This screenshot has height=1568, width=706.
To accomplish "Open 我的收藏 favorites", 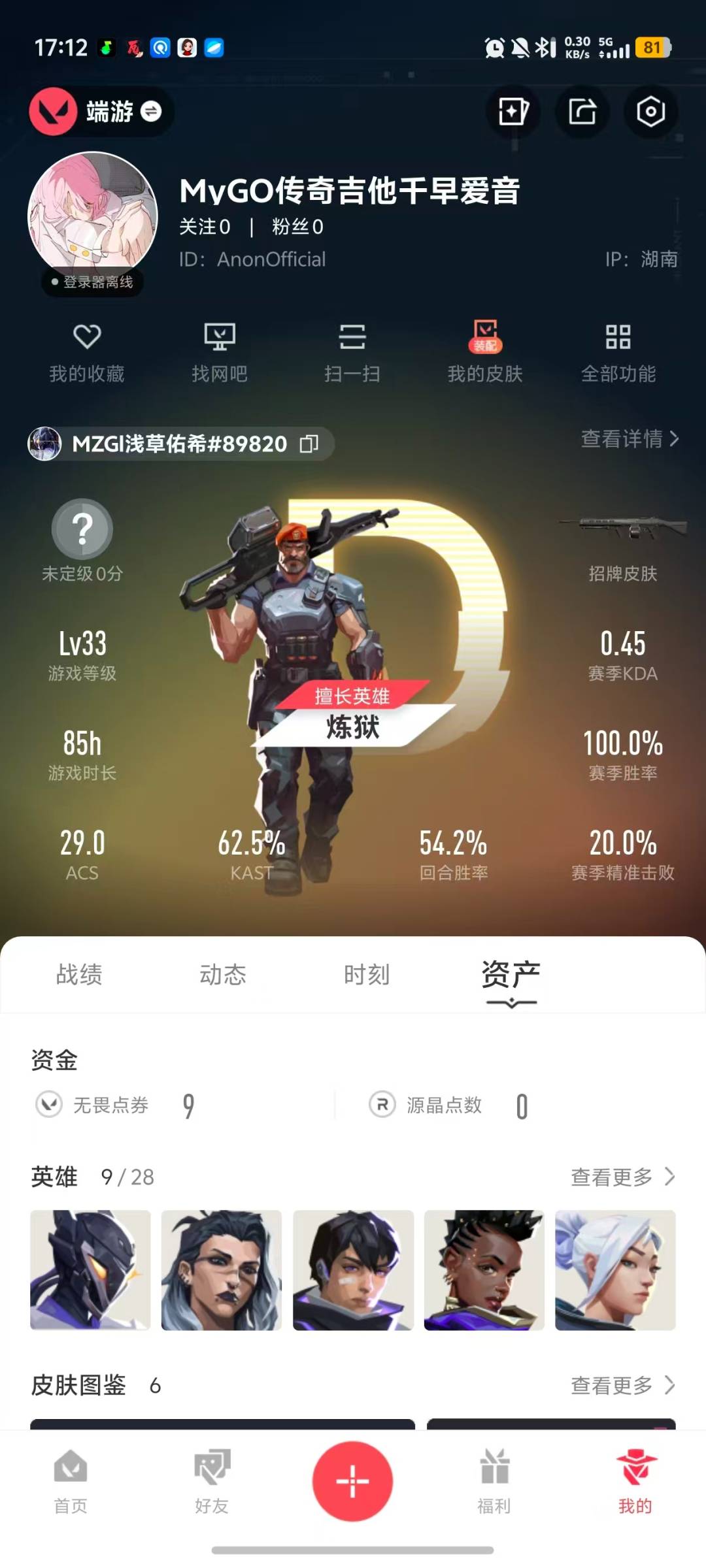I will click(86, 353).
